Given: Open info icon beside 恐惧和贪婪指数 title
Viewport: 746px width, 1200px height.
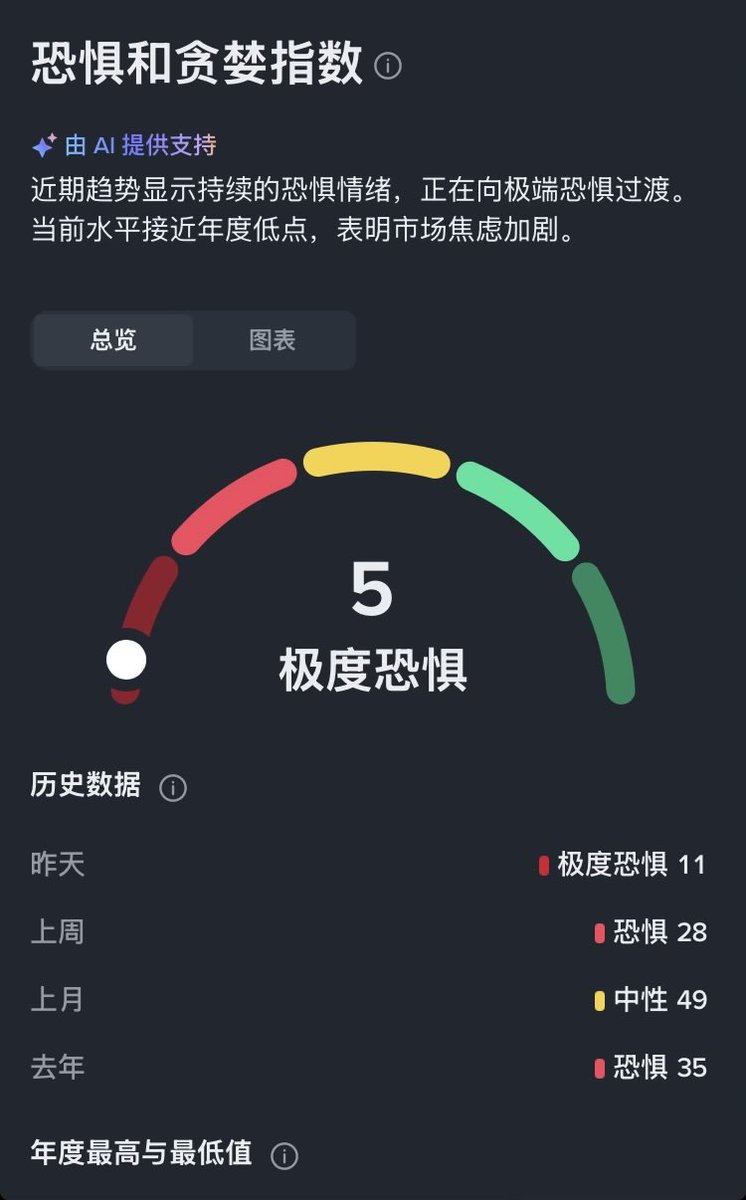Looking at the screenshot, I should [x=387, y=66].
